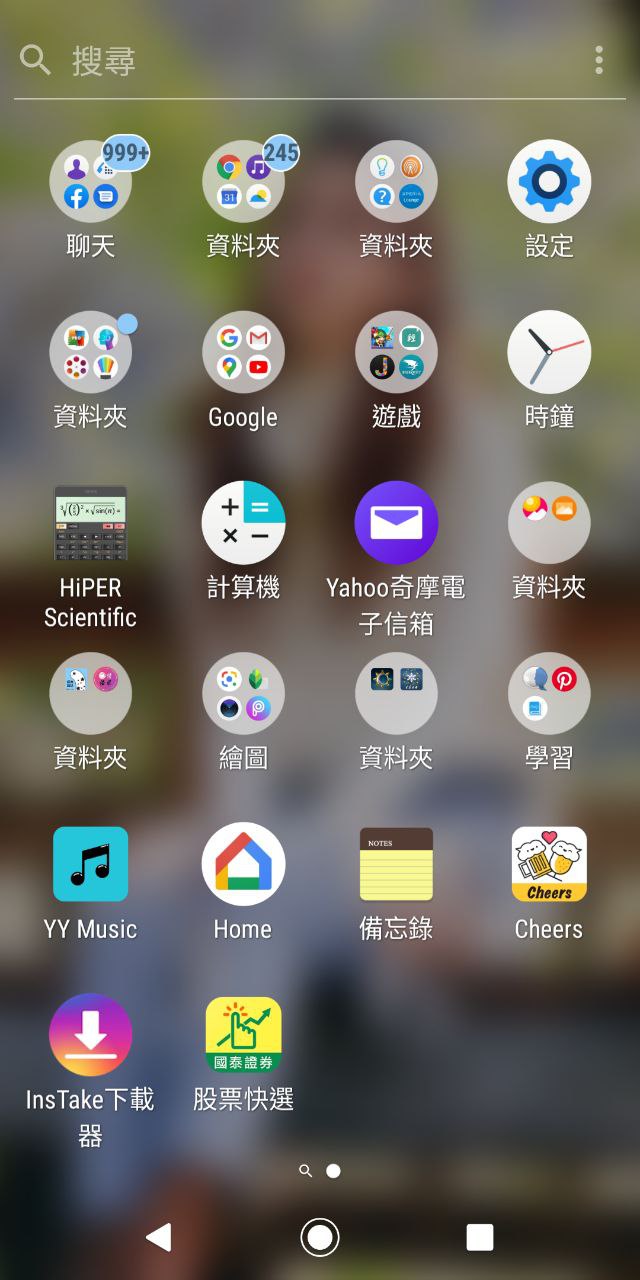Launch 股票快選 stock app
This screenshot has height=1280, width=640.
point(243,1034)
